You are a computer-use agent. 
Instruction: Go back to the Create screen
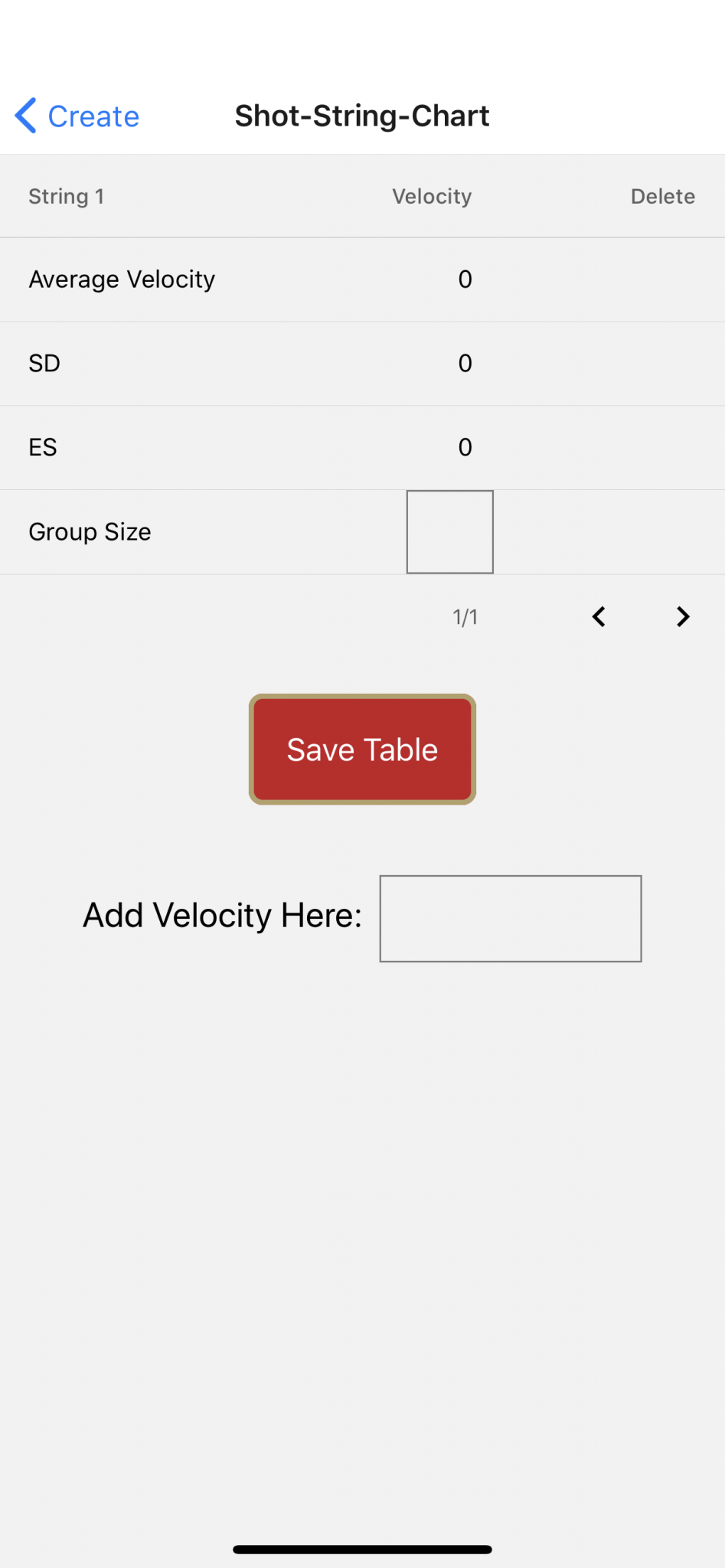pos(77,116)
